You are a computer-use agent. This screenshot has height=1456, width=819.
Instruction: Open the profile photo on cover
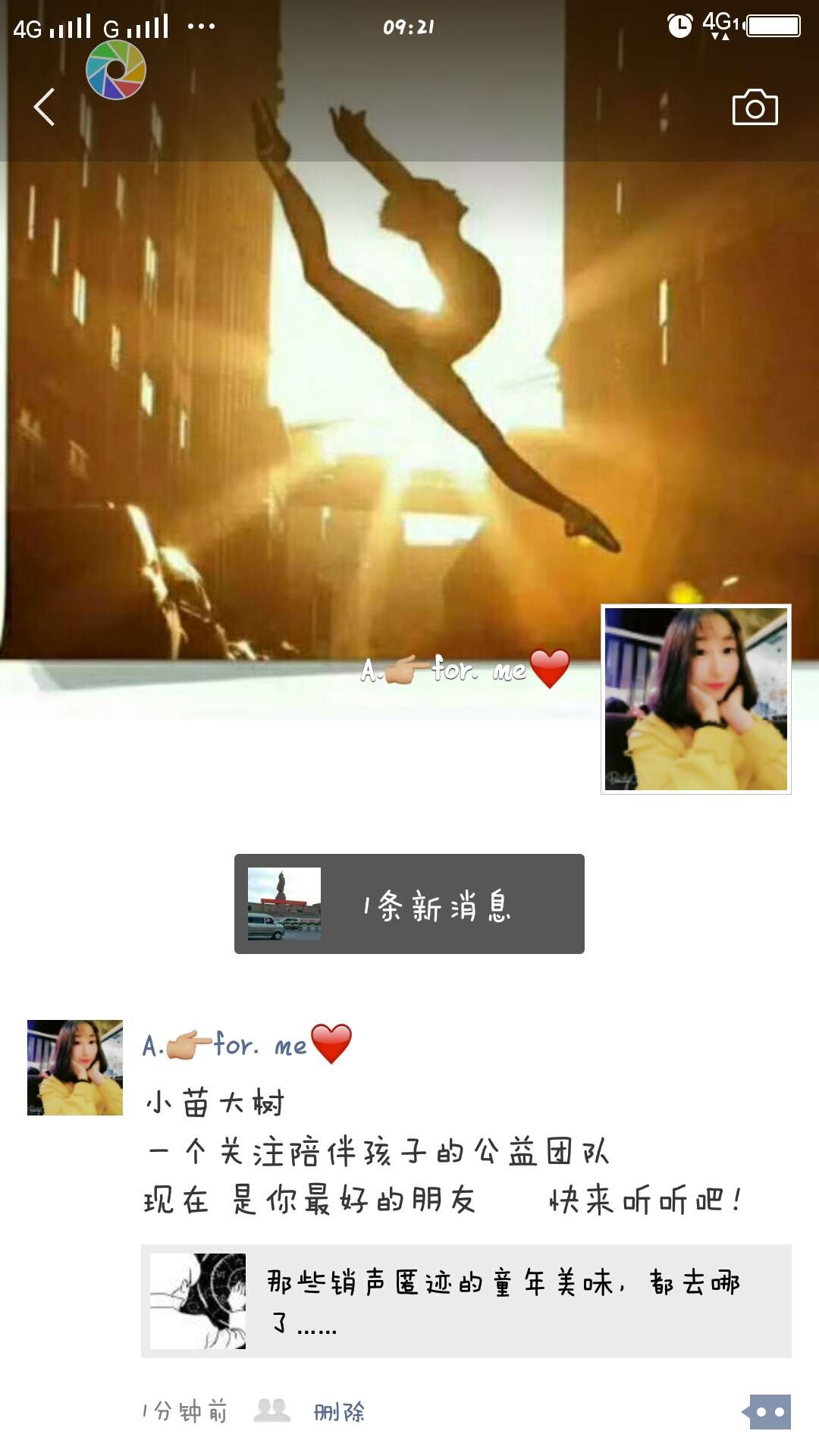tap(695, 698)
